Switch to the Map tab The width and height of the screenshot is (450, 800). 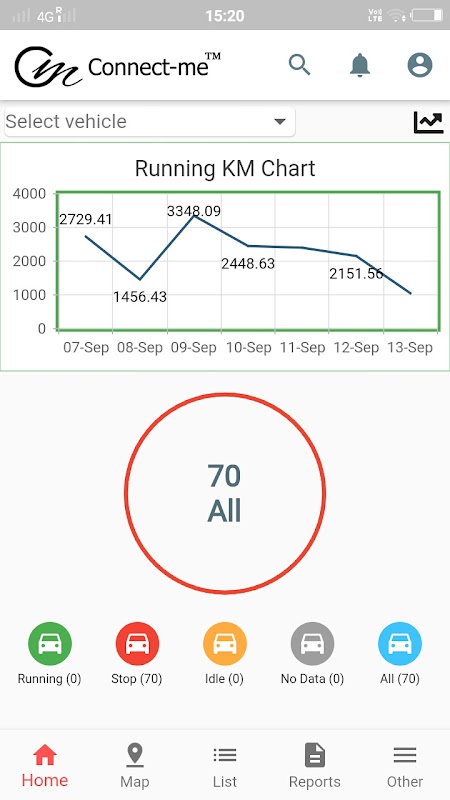click(135, 766)
